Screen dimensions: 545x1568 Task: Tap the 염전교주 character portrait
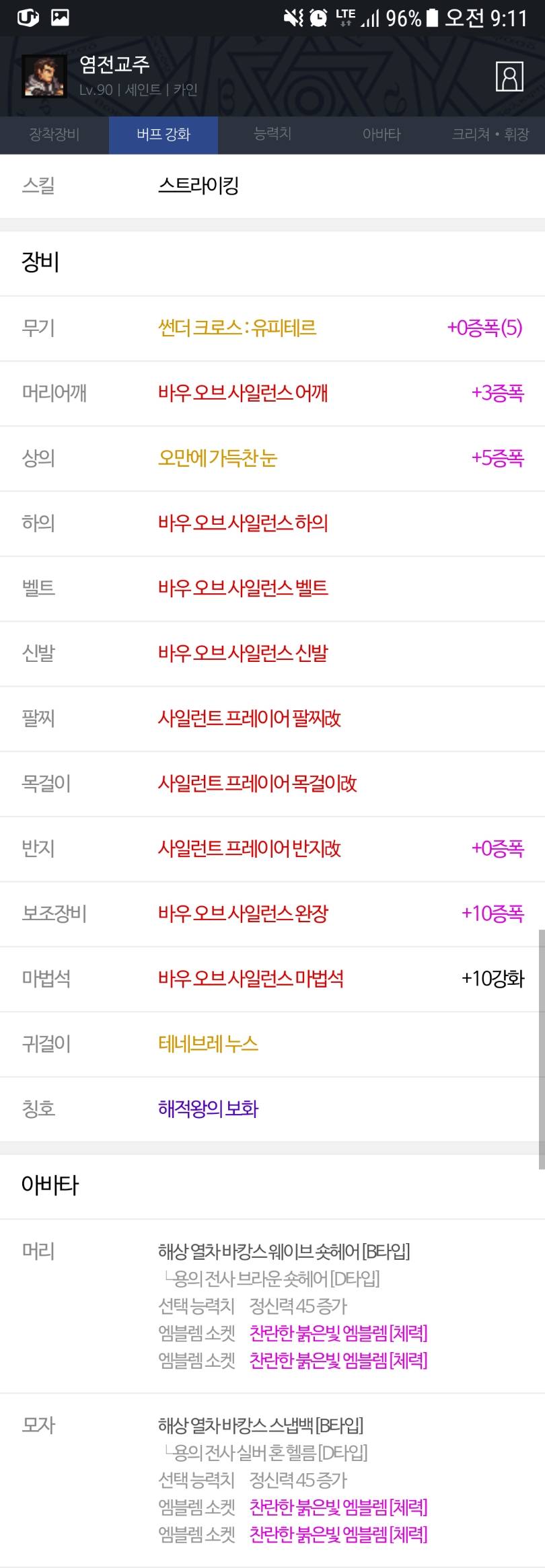[x=44, y=76]
